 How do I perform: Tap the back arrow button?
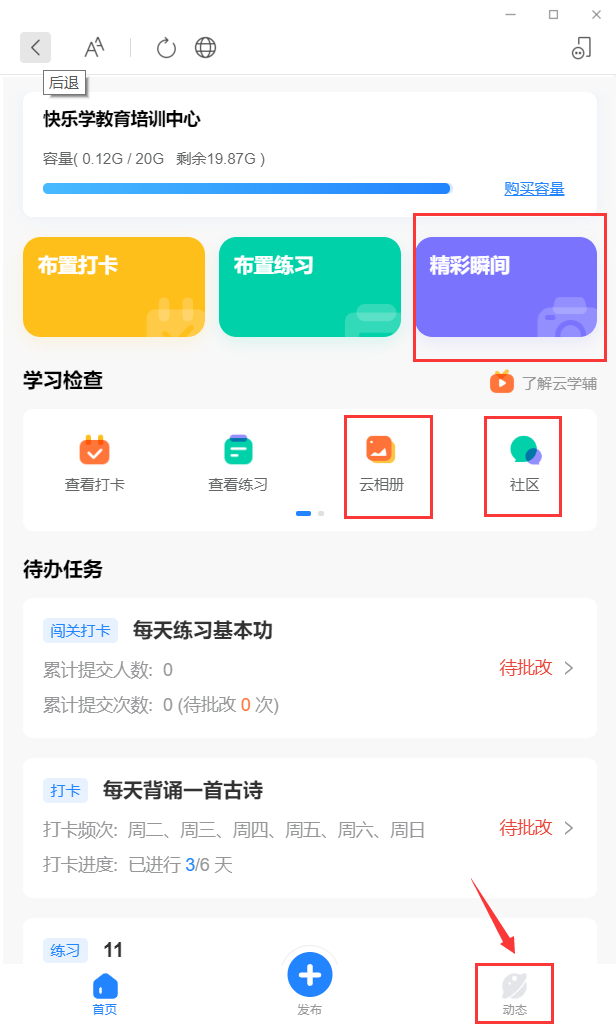35,47
